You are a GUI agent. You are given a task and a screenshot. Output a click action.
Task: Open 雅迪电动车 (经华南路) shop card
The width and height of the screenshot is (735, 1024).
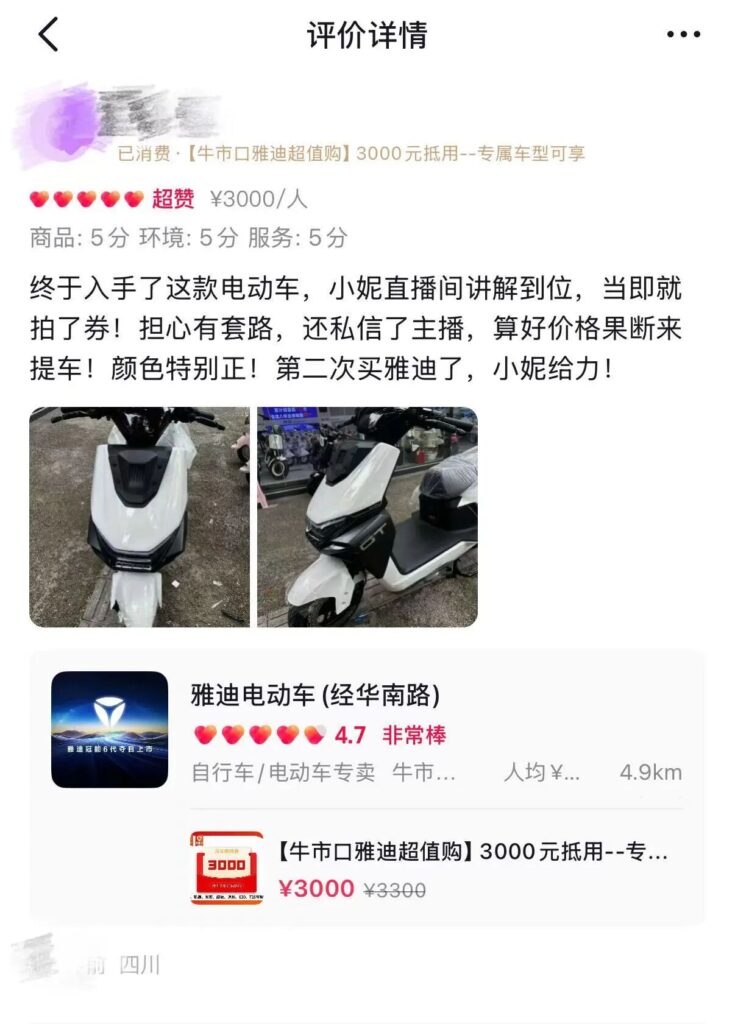tap(314, 694)
